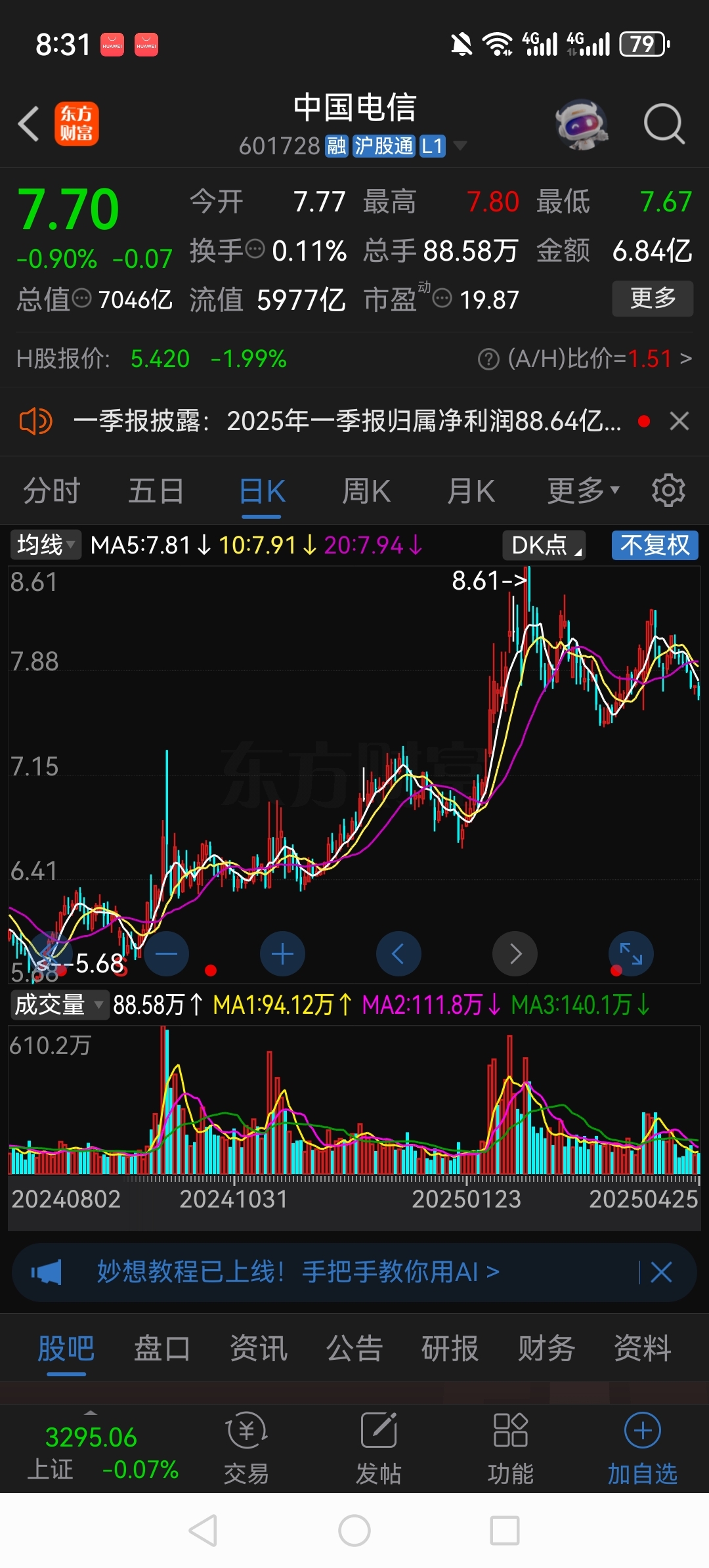Close the 妙想教程 banner
Viewport: 709px width, 1568px height.
pyautogui.click(x=661, y=1273)
